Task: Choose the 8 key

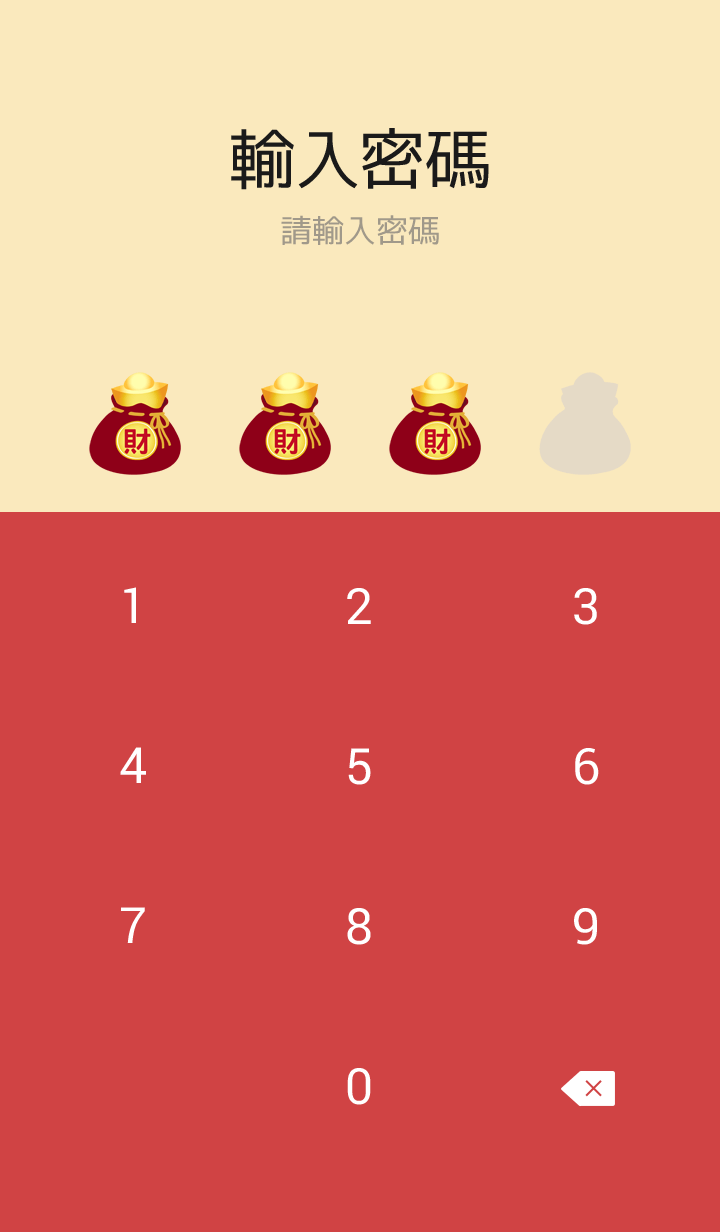Action: (359, 927)
